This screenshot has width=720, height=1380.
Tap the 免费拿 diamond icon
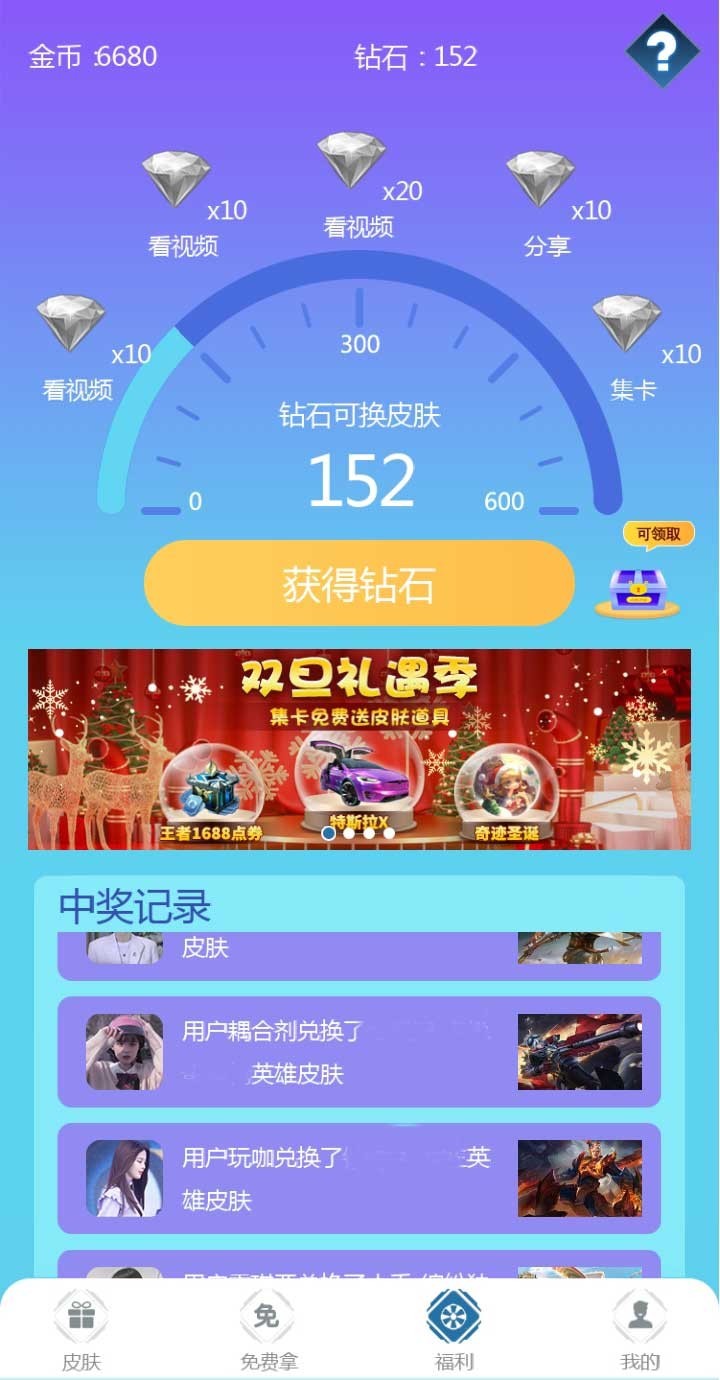click(265, 1318)
